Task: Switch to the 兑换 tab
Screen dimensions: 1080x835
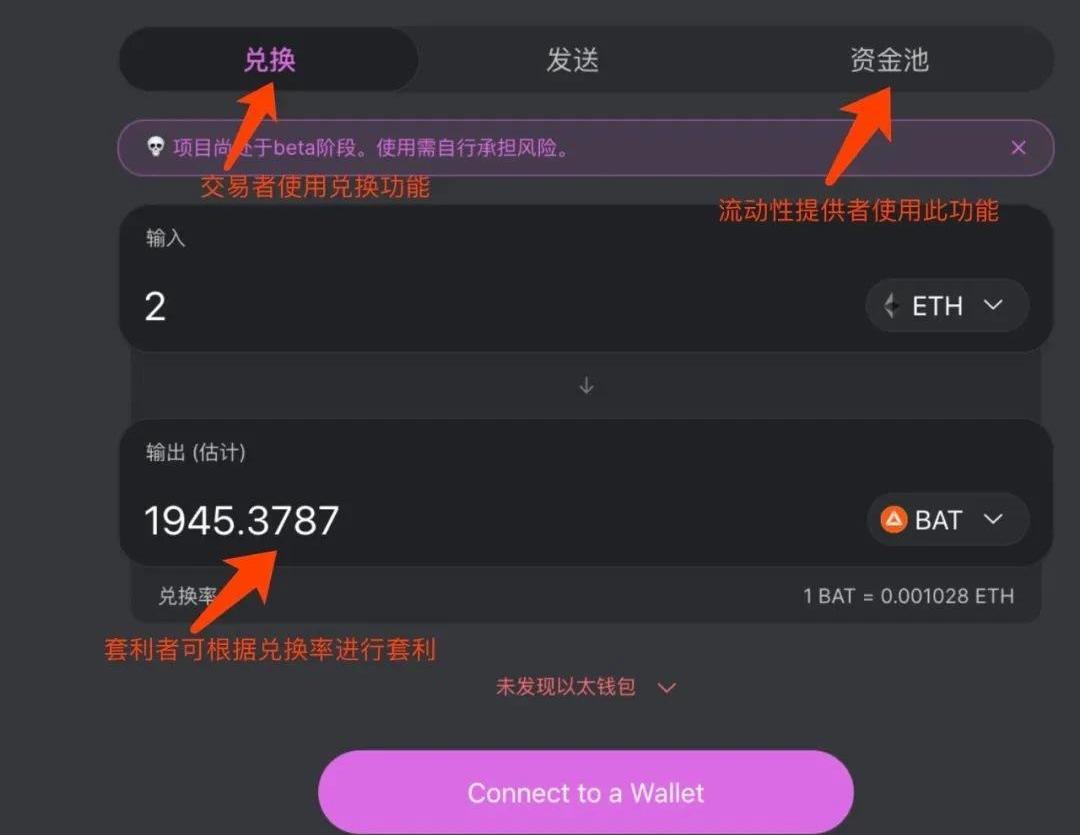Action: click(269, 60)
